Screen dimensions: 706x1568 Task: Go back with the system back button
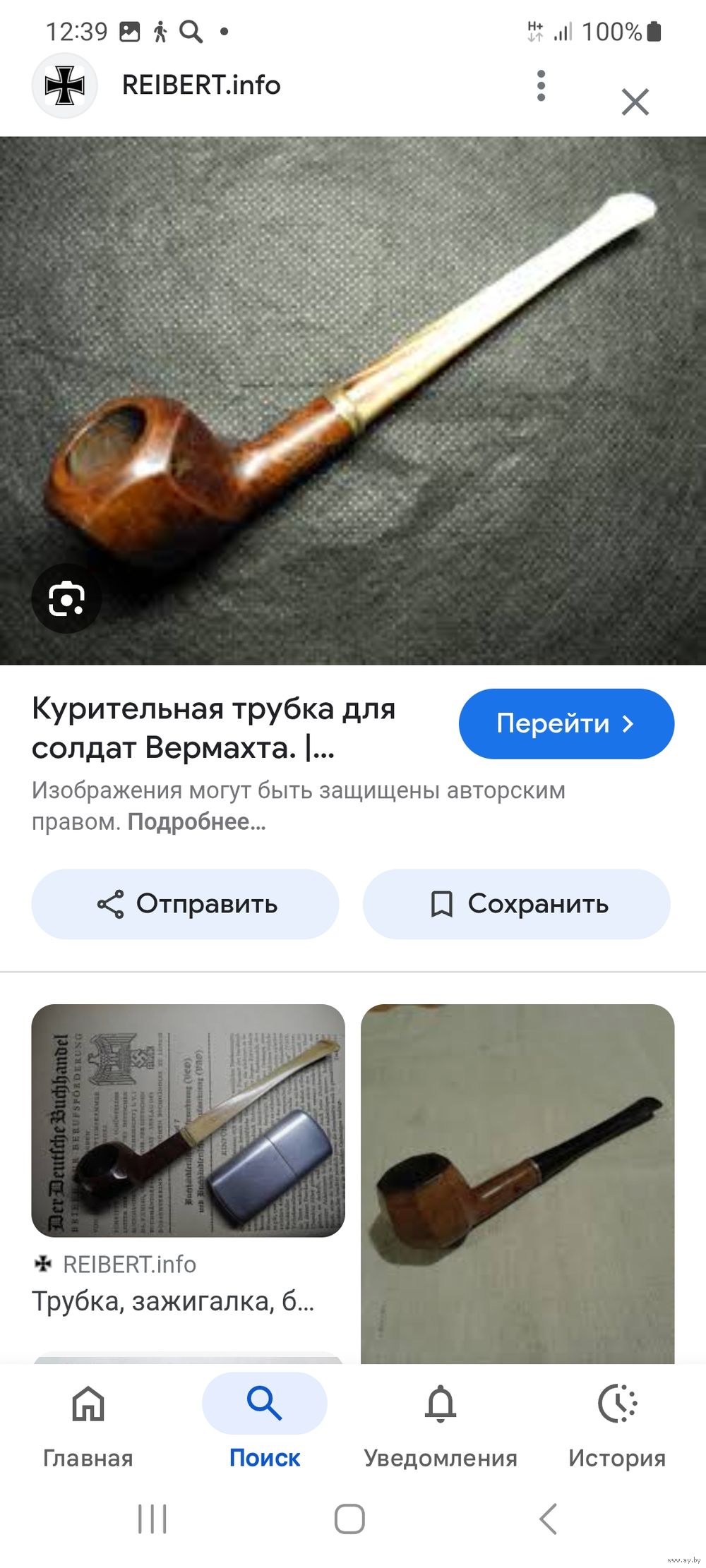click(548, 1519)
